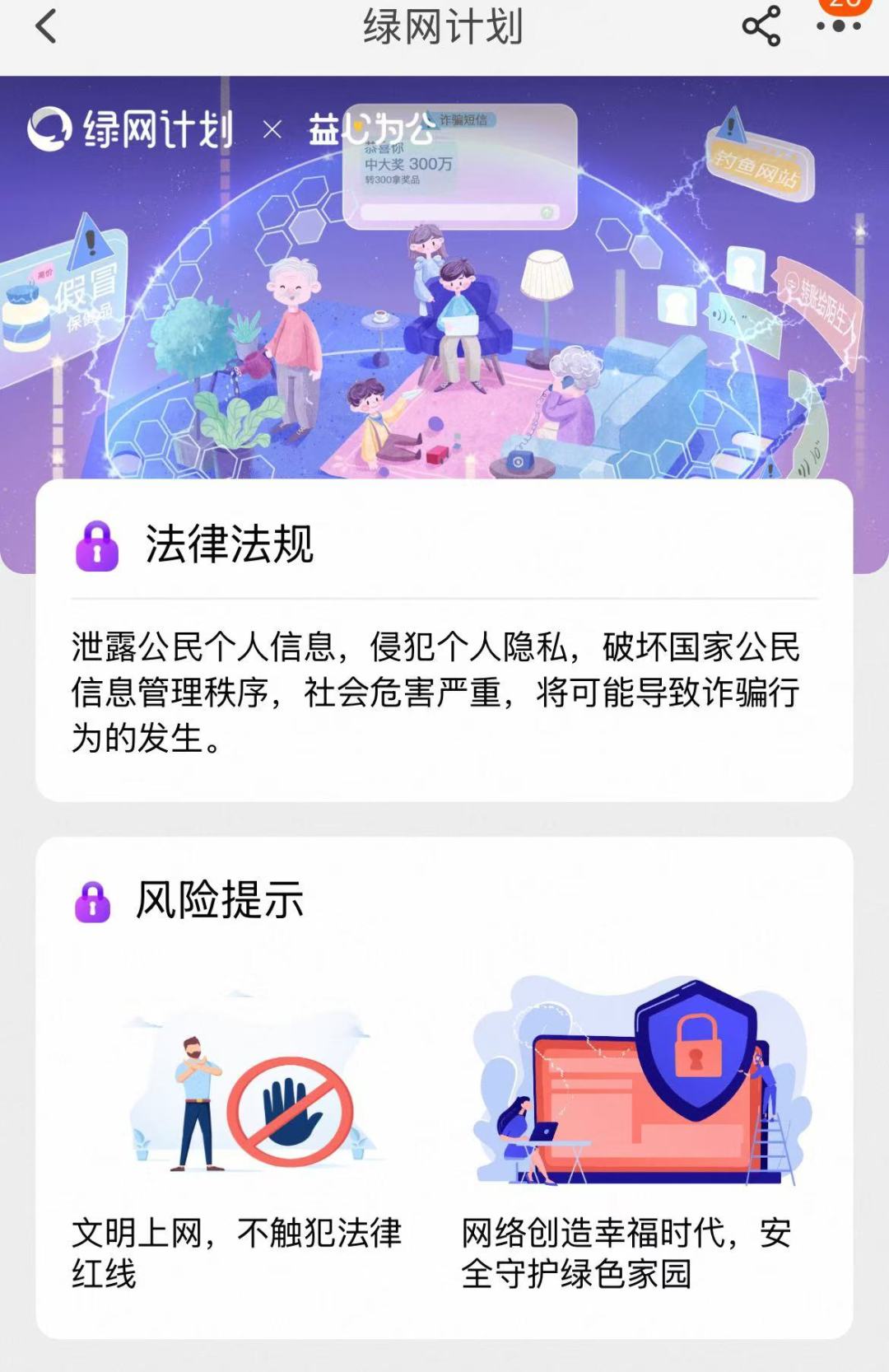Open the three-dot overflow menu
The height and width of the screenshot is (1372, 889).
[x=838, y=26]
